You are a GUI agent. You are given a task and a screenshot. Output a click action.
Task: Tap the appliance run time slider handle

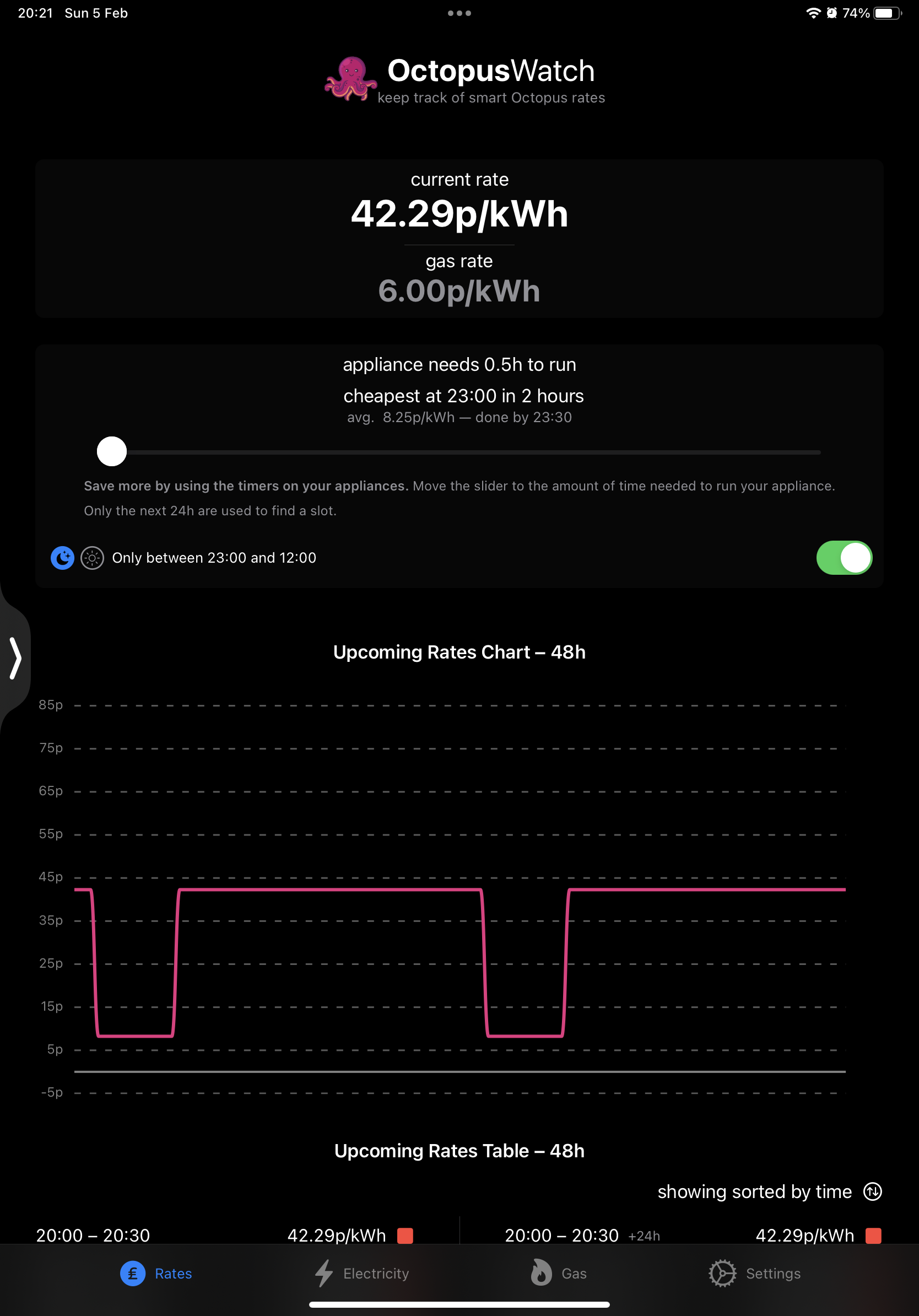(112, 452)
